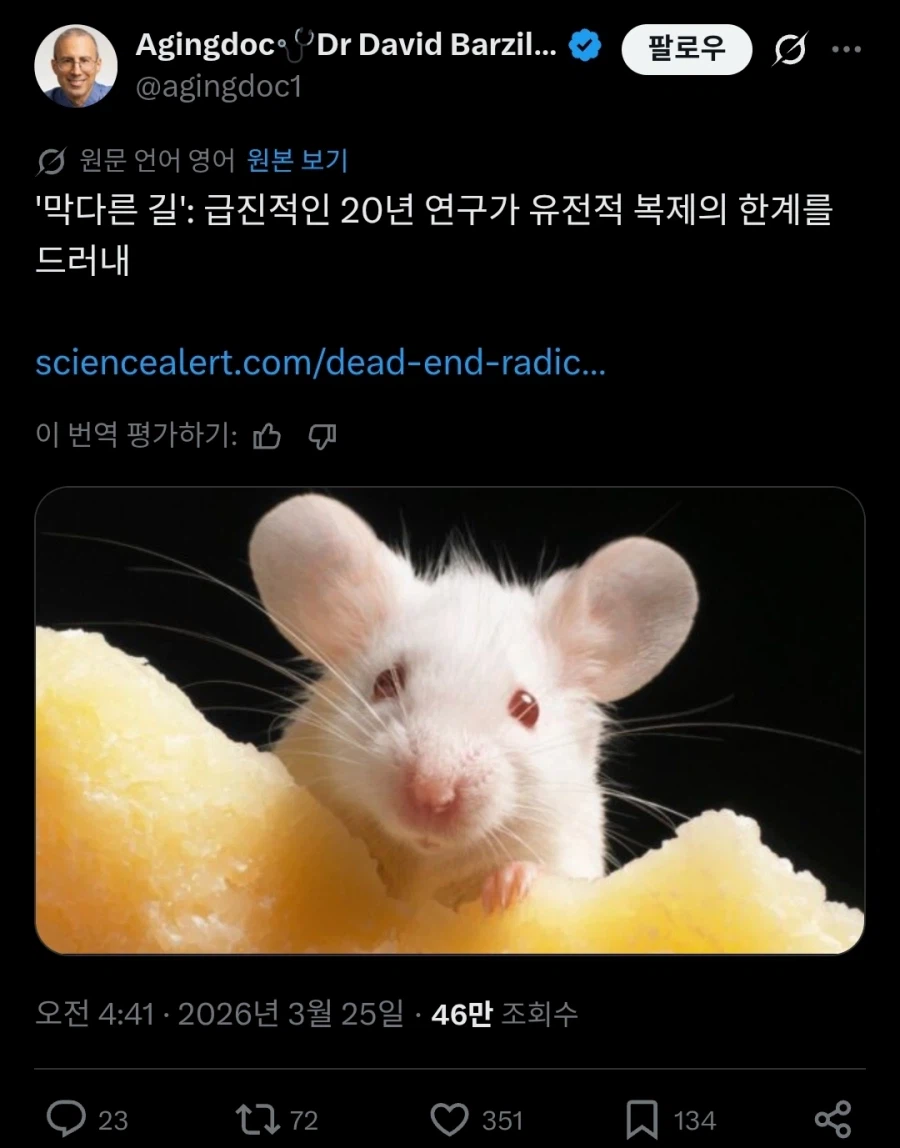Open the more options ellipsis menu
Screen dimensions: 900x1148
(x=848, y=48)
